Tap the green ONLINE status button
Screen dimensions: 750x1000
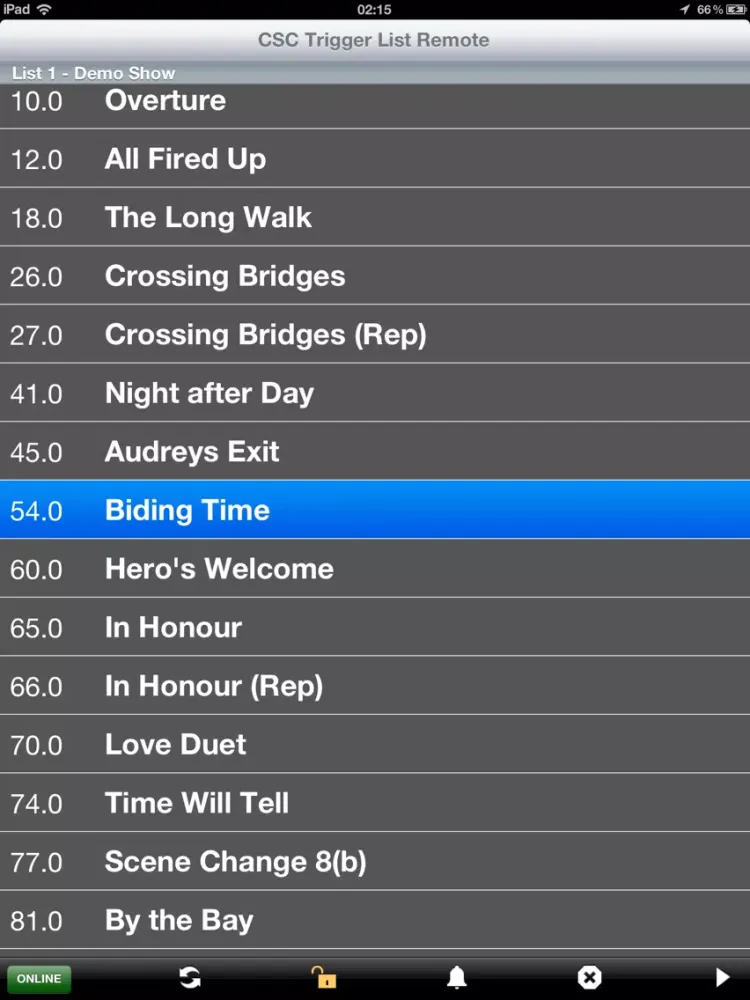[x=39, y=978]
